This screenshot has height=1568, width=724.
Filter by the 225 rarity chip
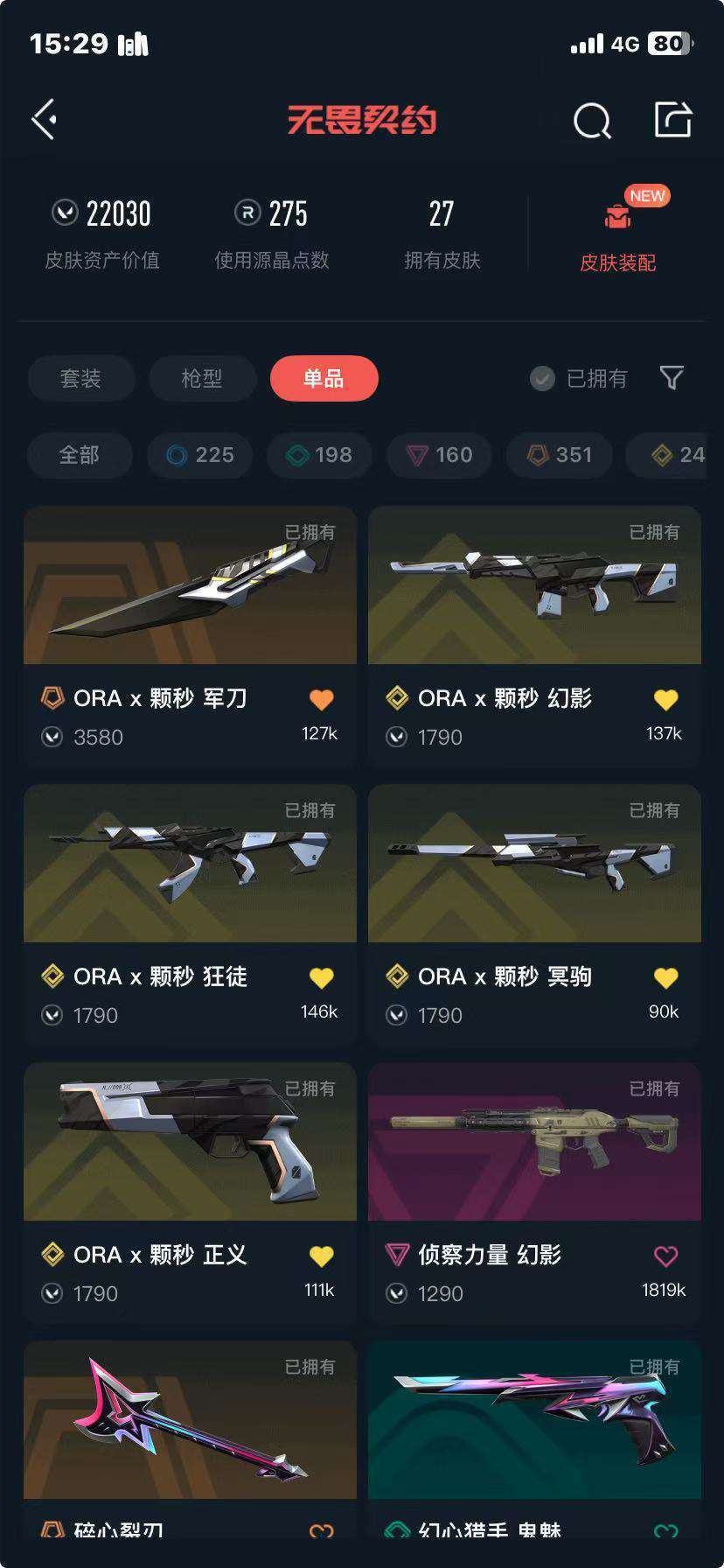200,455
